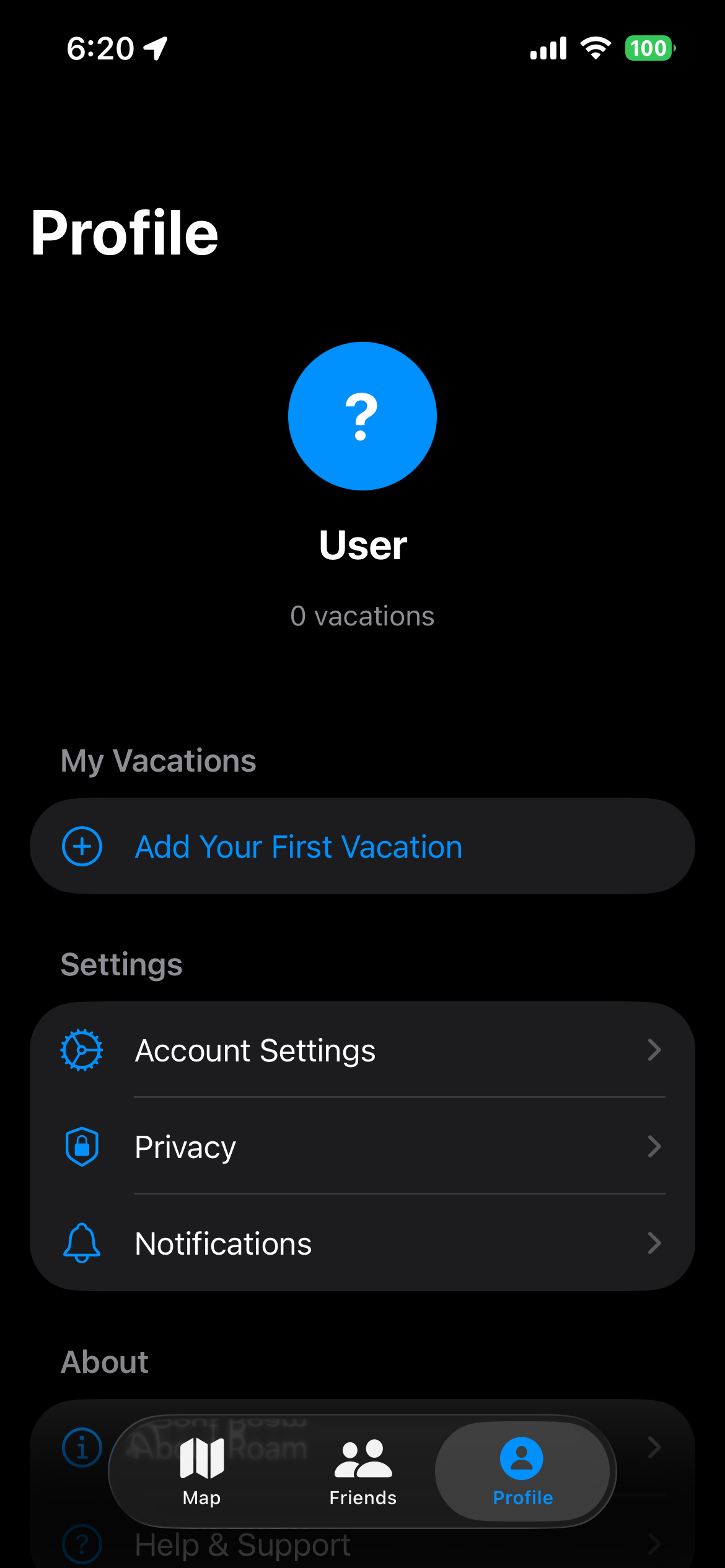The height and width of the screenshot is (1568, 725).
Task: Open Account Settings
Action: pyautogui.click(x=362, y=1050)
